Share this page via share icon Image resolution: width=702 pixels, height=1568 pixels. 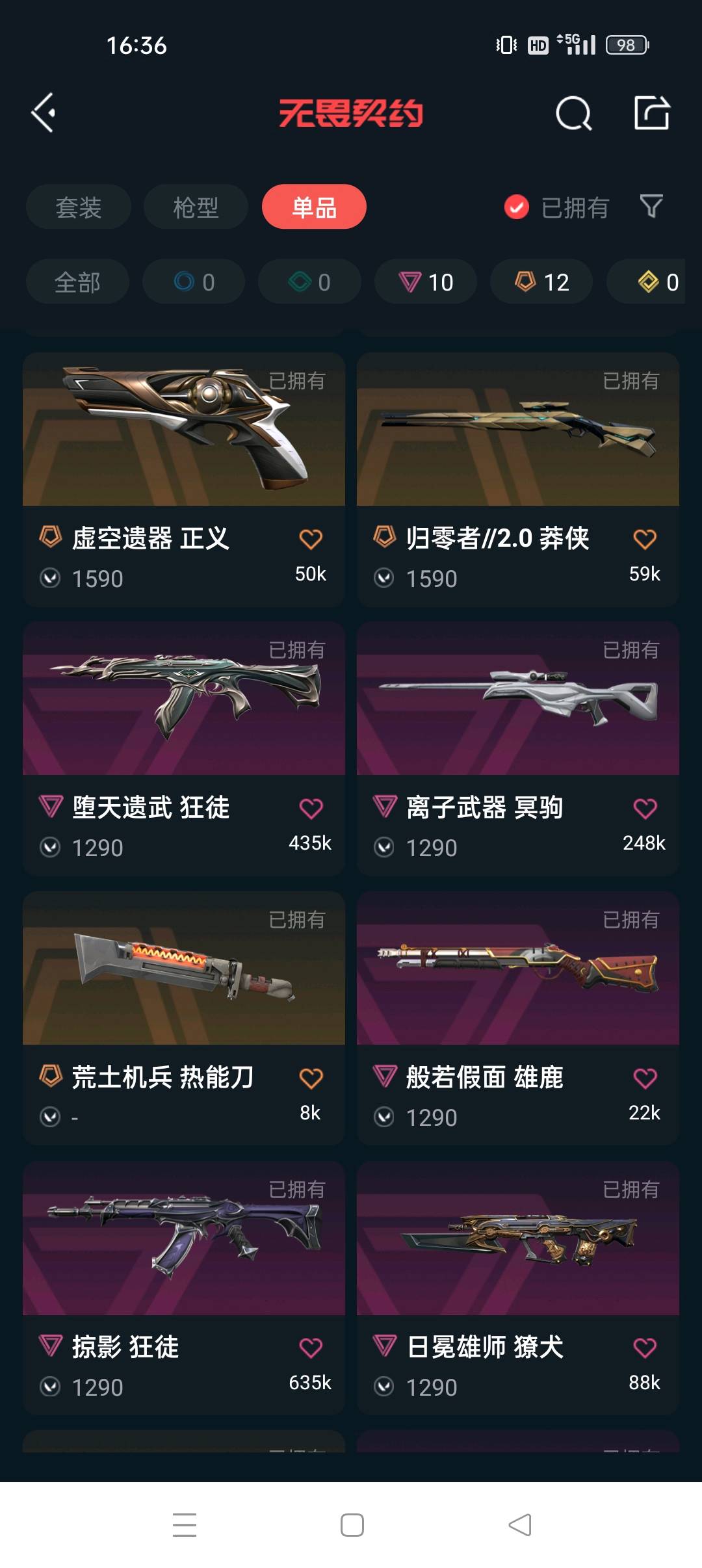click(x=651, y=113)
